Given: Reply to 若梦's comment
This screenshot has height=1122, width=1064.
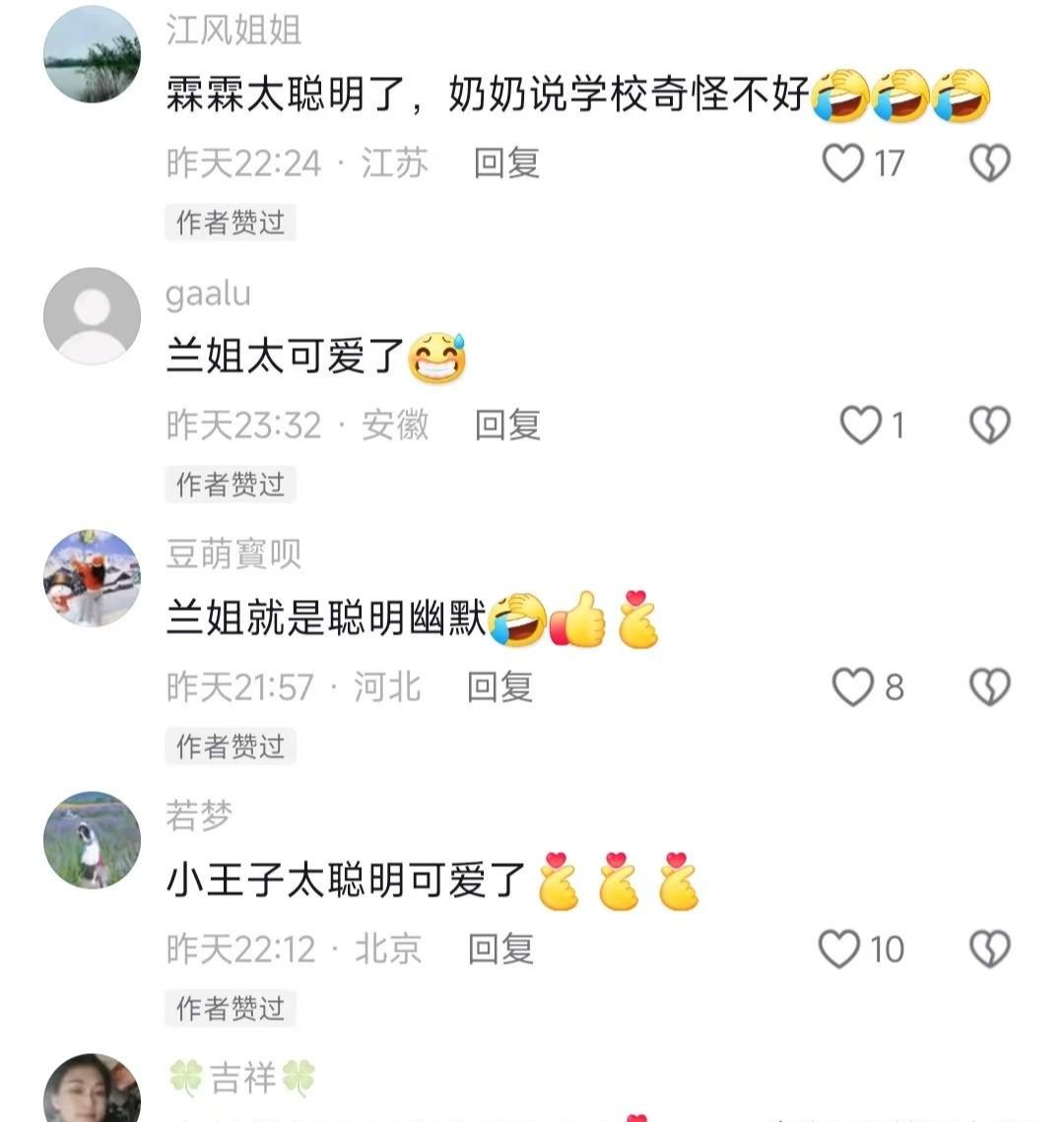Looking at the screenshot, I should (500, 949).
